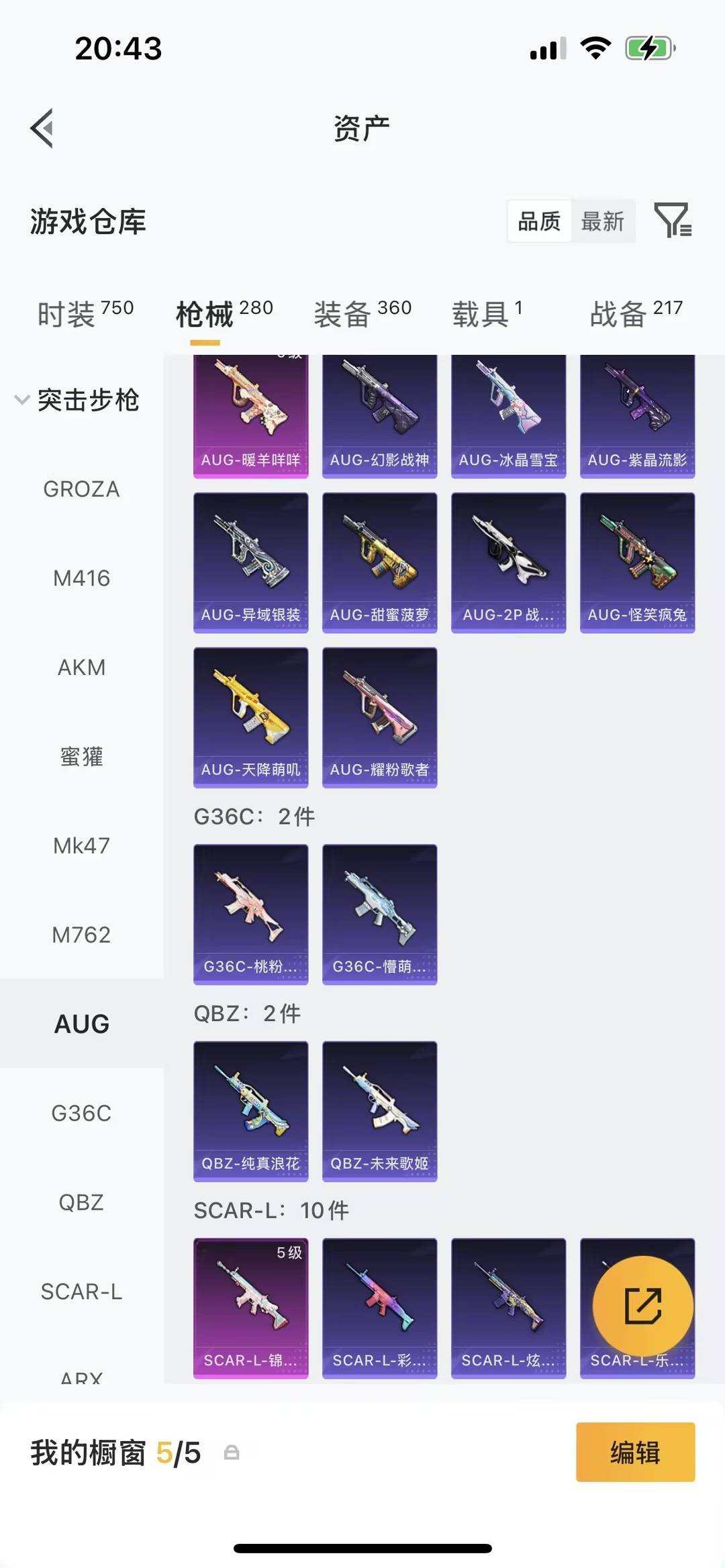Select GROZA in the weapon list
725x1568 pixels.
coord(81,489)
